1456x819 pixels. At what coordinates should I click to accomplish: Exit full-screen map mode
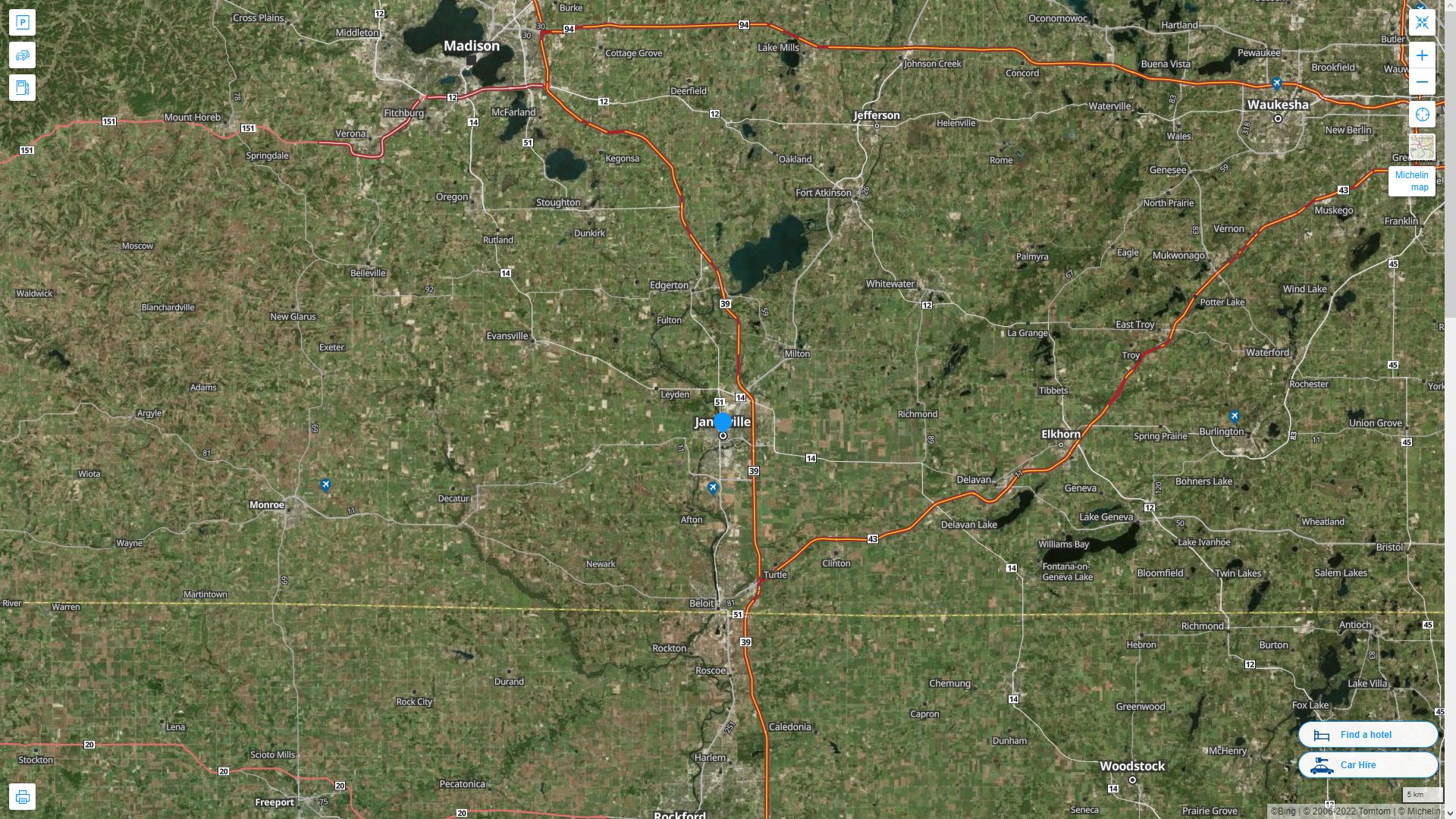pyautogui.click(x=1422, y=23)
